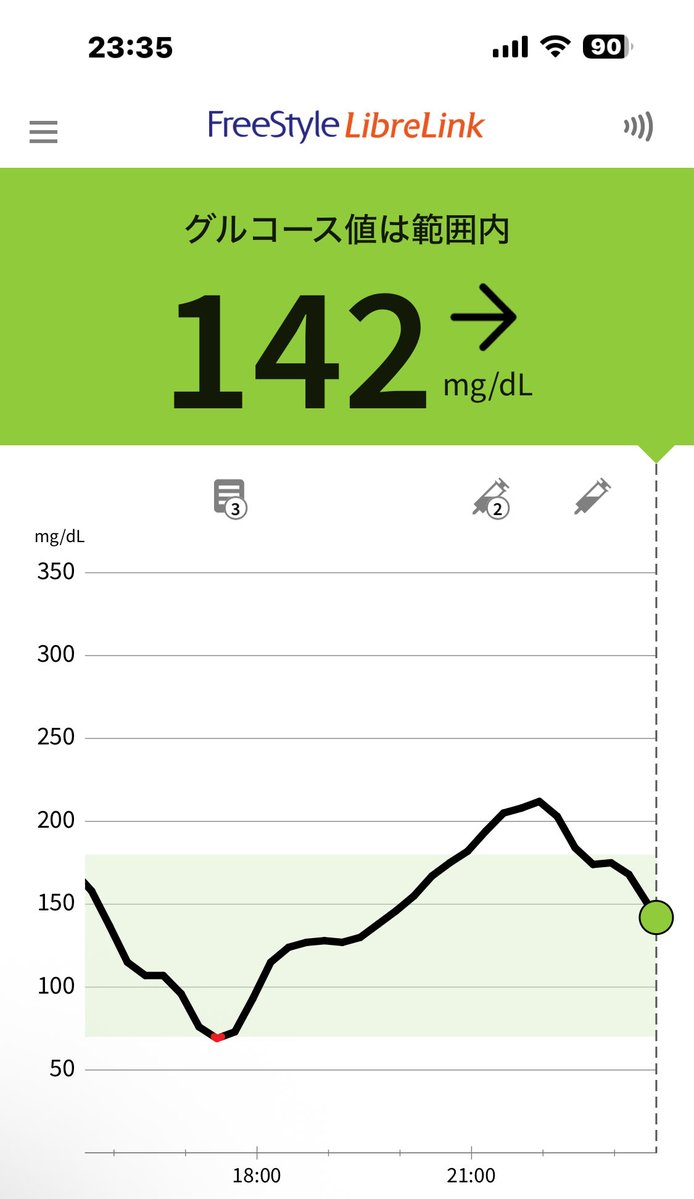Tap the sensor scan icon
This screenshot has height=1199, width=694.
pos(638,126)
